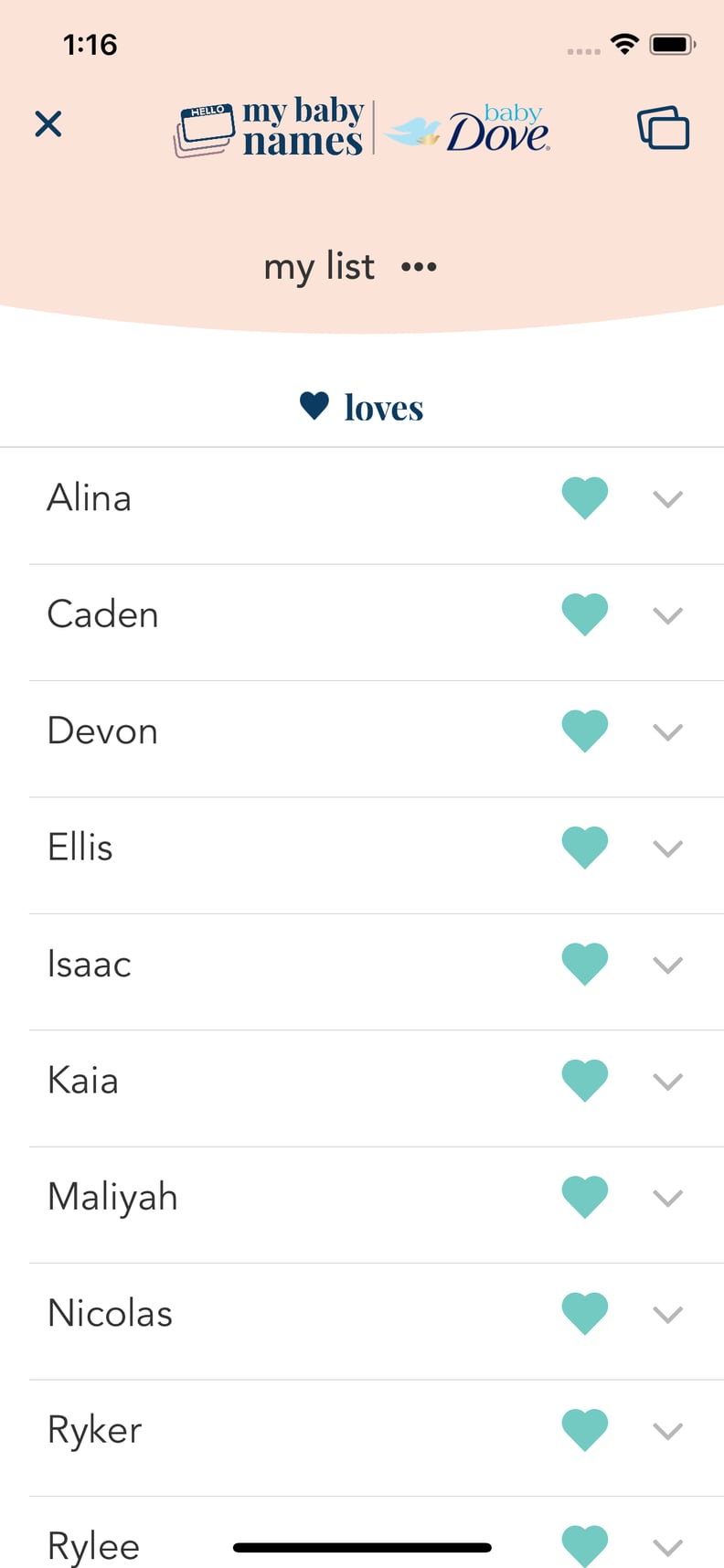Unlove the name Ellis
The image size is (724, 1568).
pyautogui.click(x=584, y=848)
